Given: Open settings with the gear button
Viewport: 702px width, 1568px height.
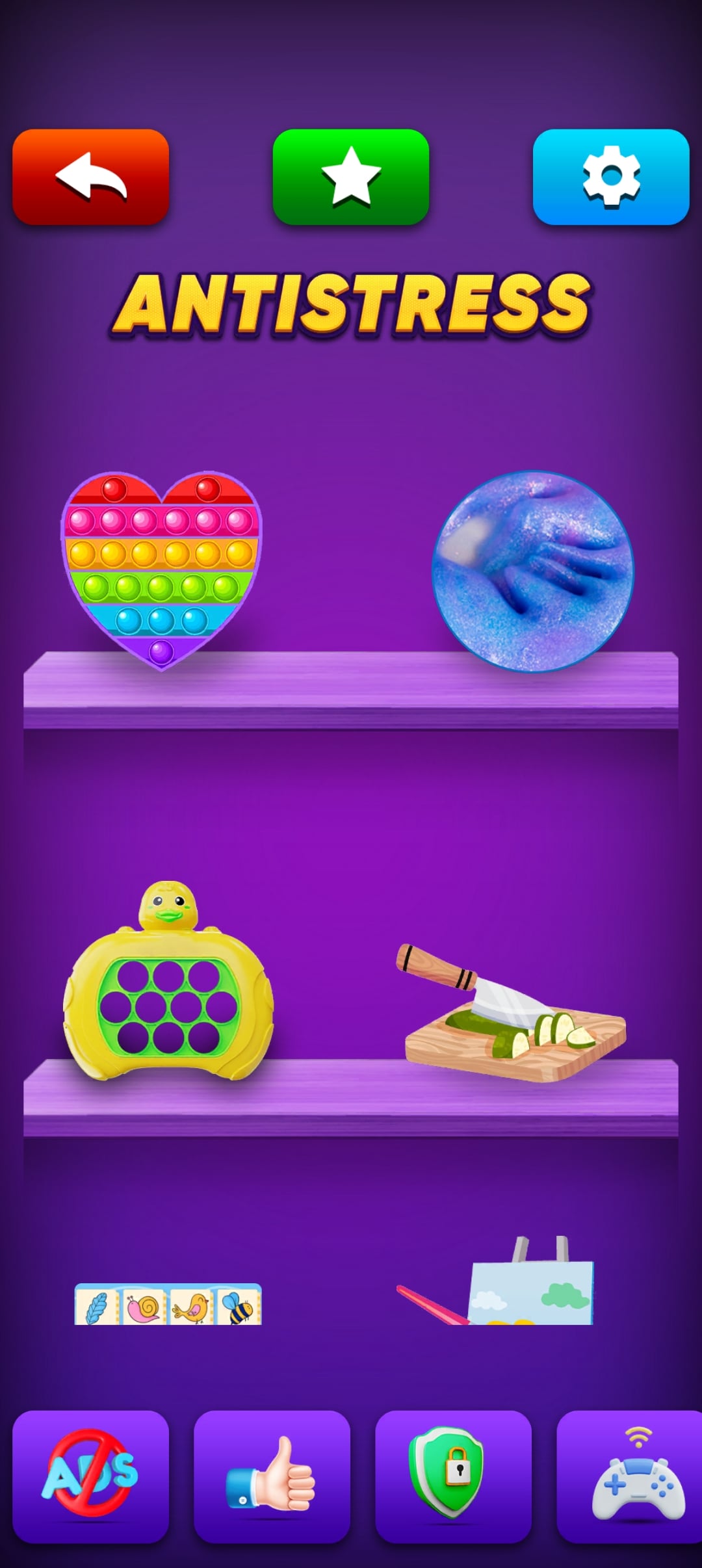Looking at the screenshot, I should tap(610, 177).
